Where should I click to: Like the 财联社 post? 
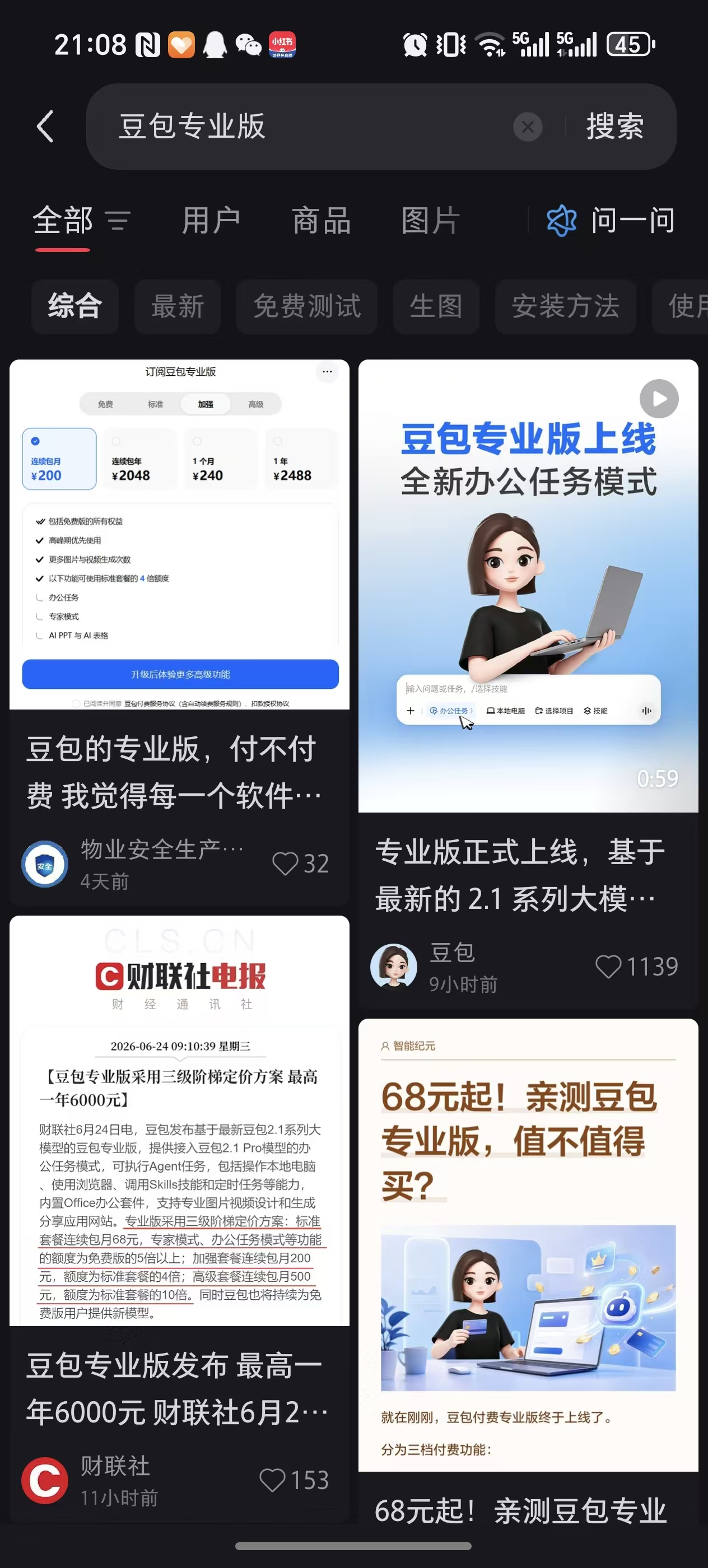click(x=294, y=1480)
